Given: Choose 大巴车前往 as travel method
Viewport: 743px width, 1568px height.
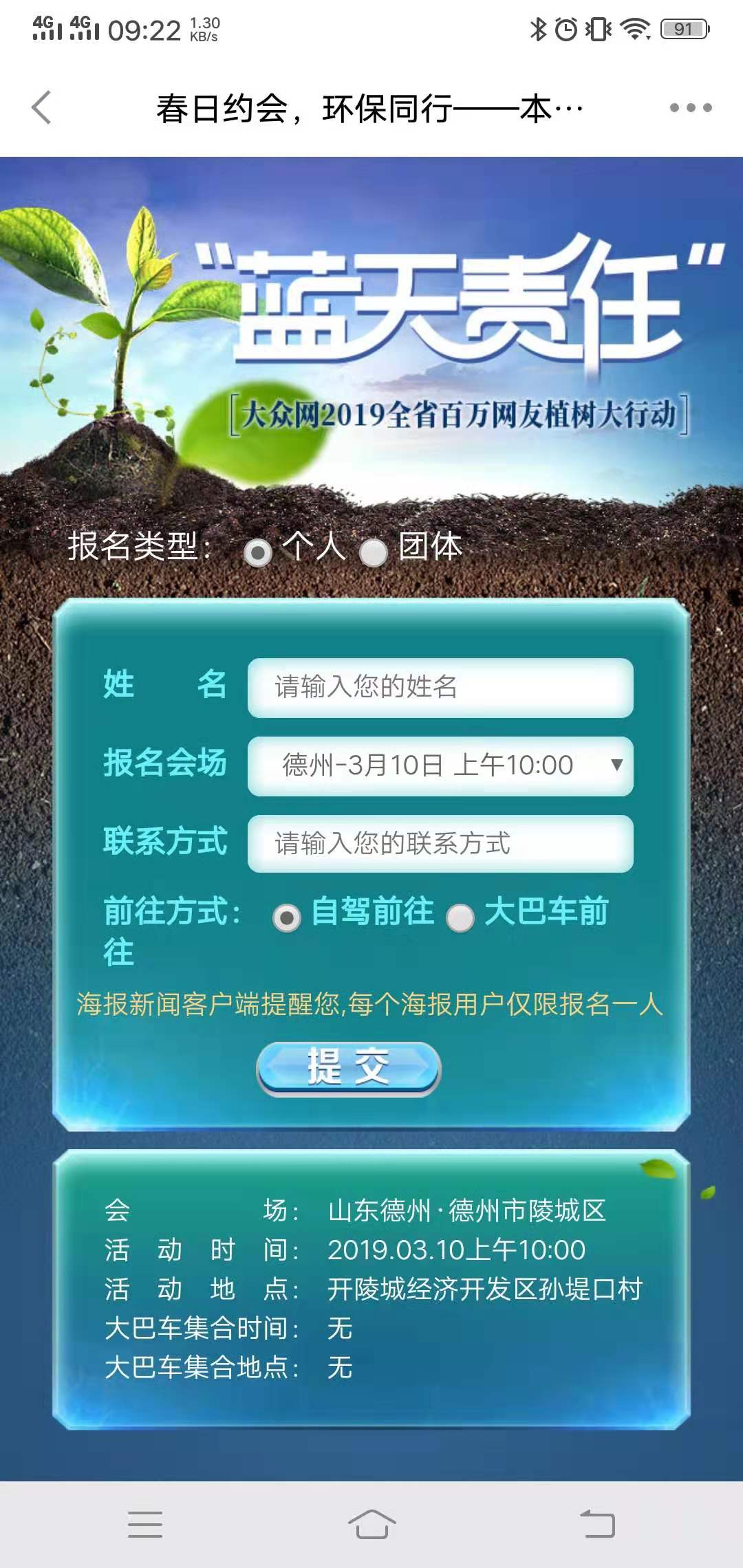Looking at the screenshot, I should point(460,918).
